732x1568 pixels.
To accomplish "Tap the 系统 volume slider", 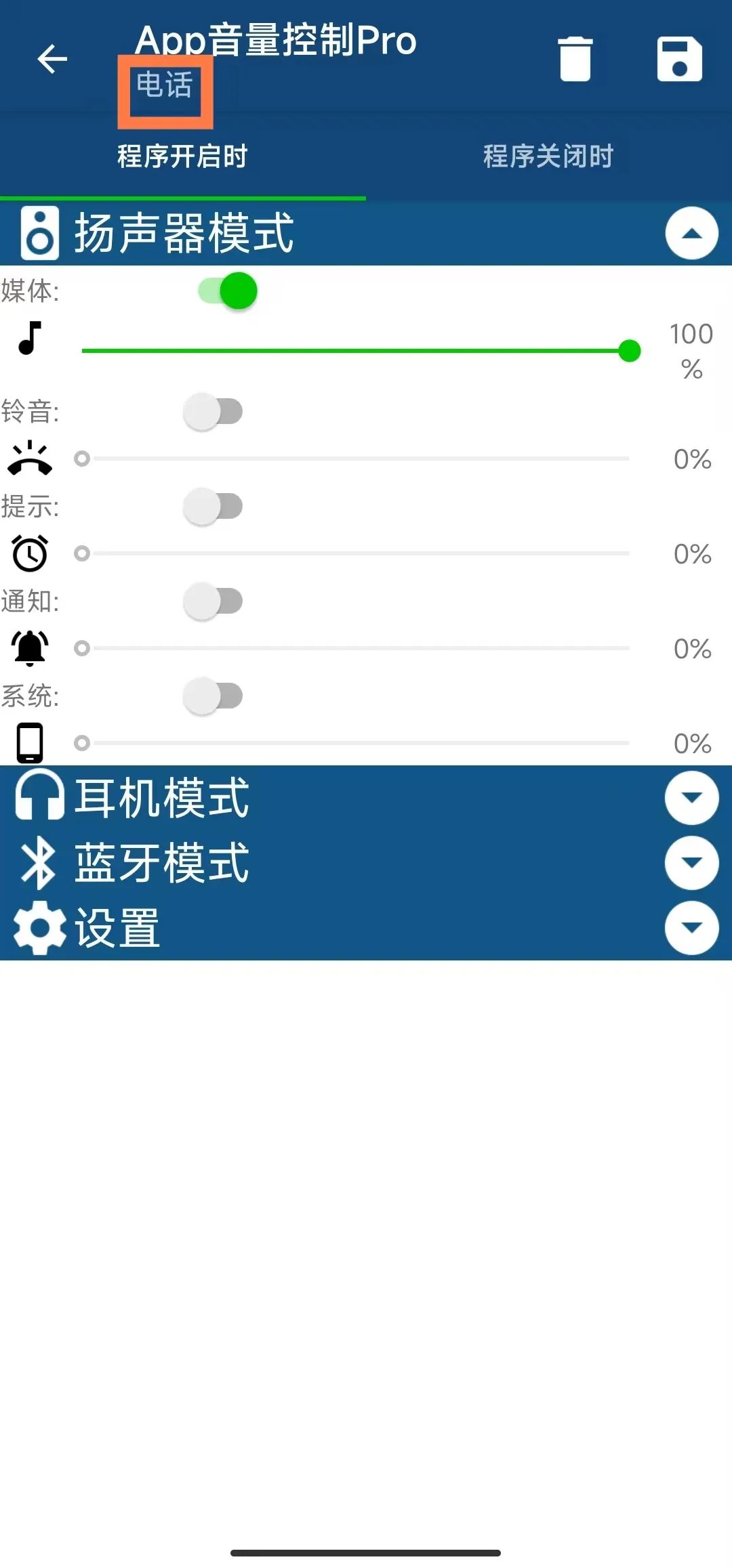I will (356, 743).
